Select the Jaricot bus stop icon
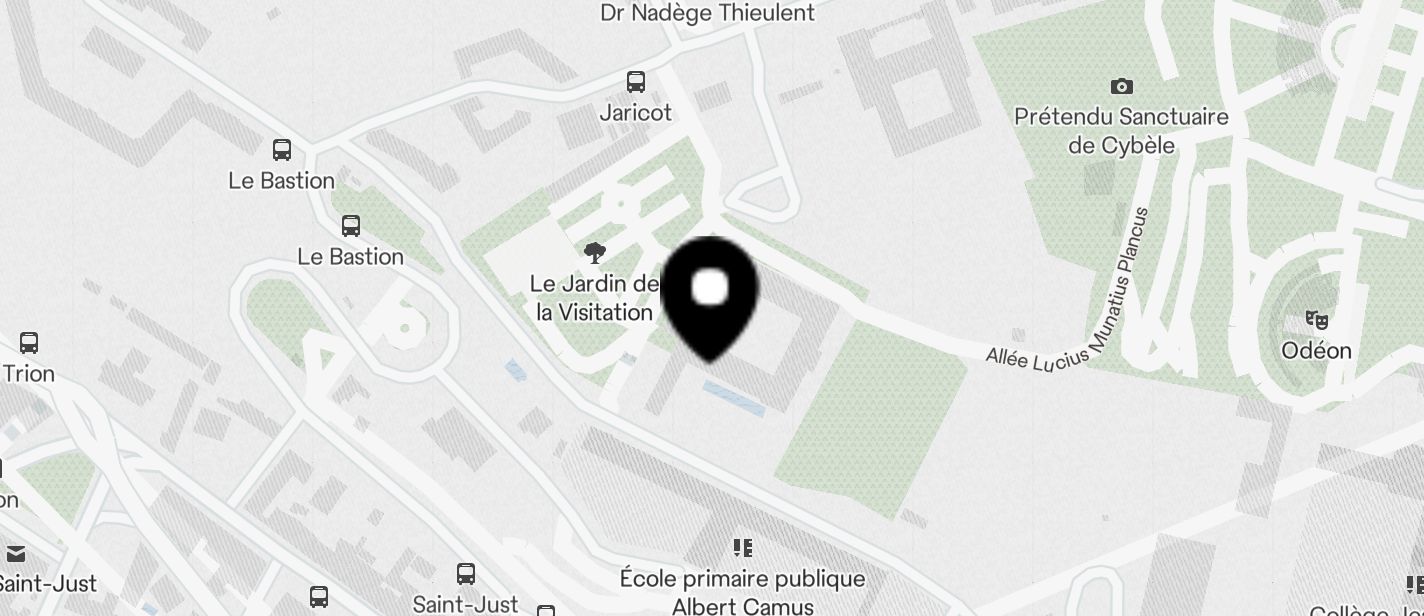 (x=636, y=82)
